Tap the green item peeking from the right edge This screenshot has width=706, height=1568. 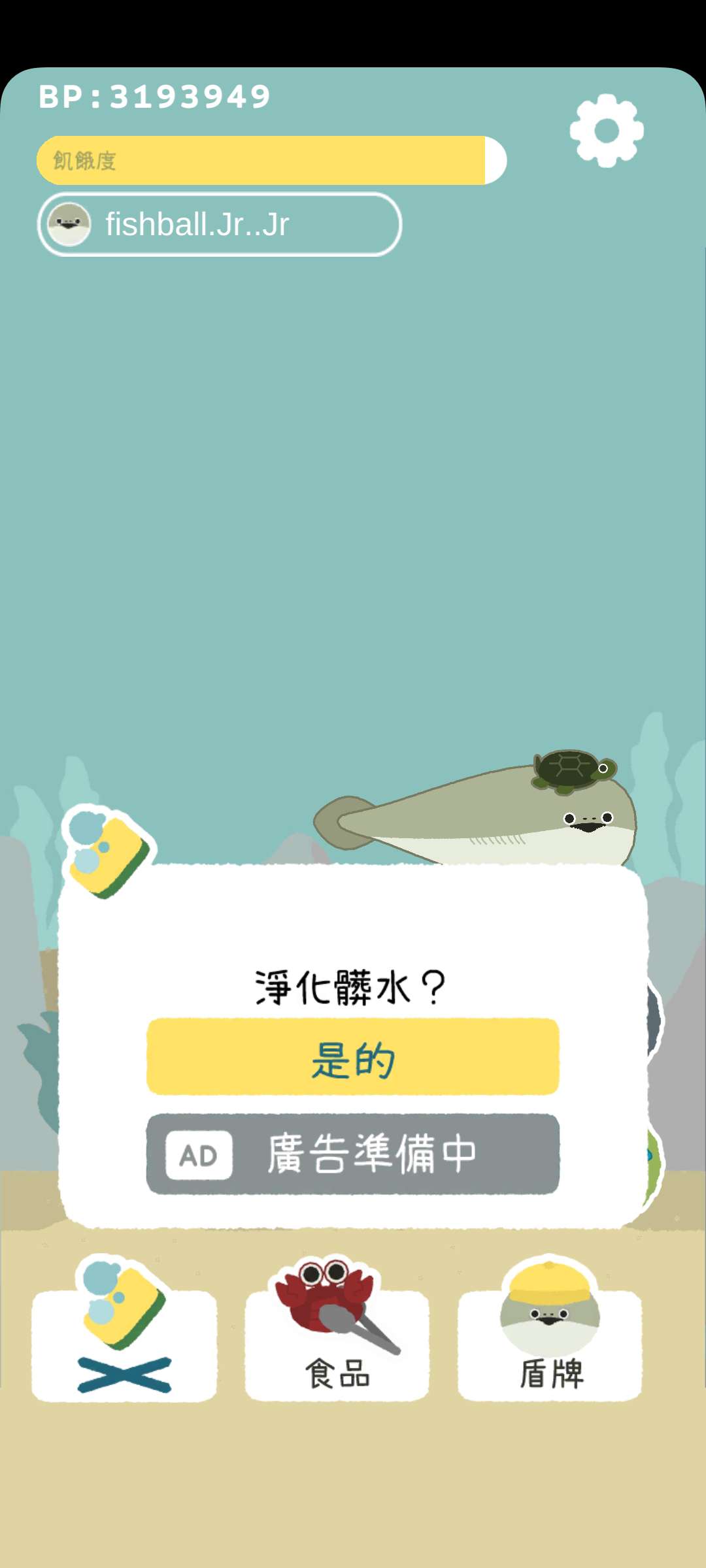(654, 1160)
